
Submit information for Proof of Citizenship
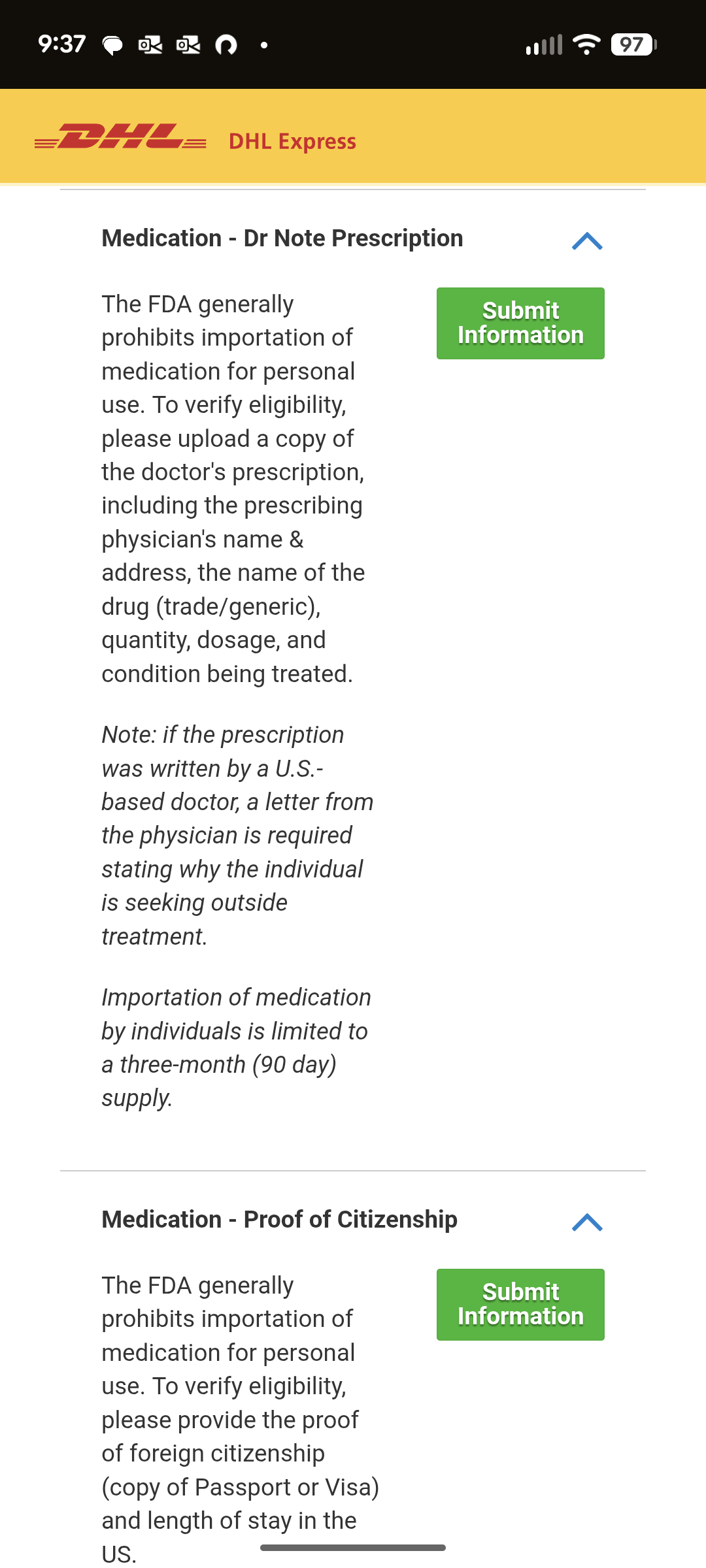[x=520, y=1305]
